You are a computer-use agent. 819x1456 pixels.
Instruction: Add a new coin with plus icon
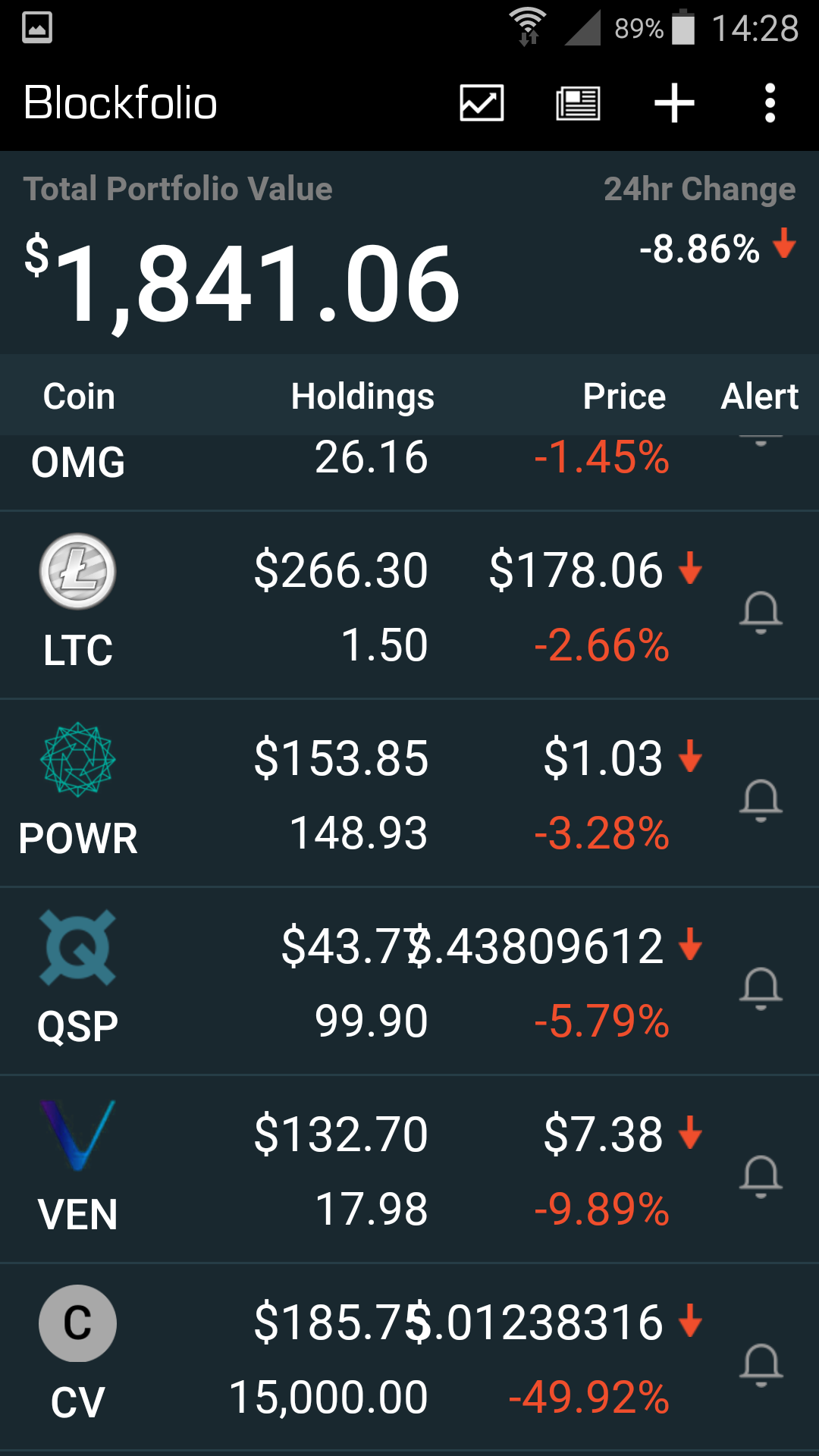[674, 103]
